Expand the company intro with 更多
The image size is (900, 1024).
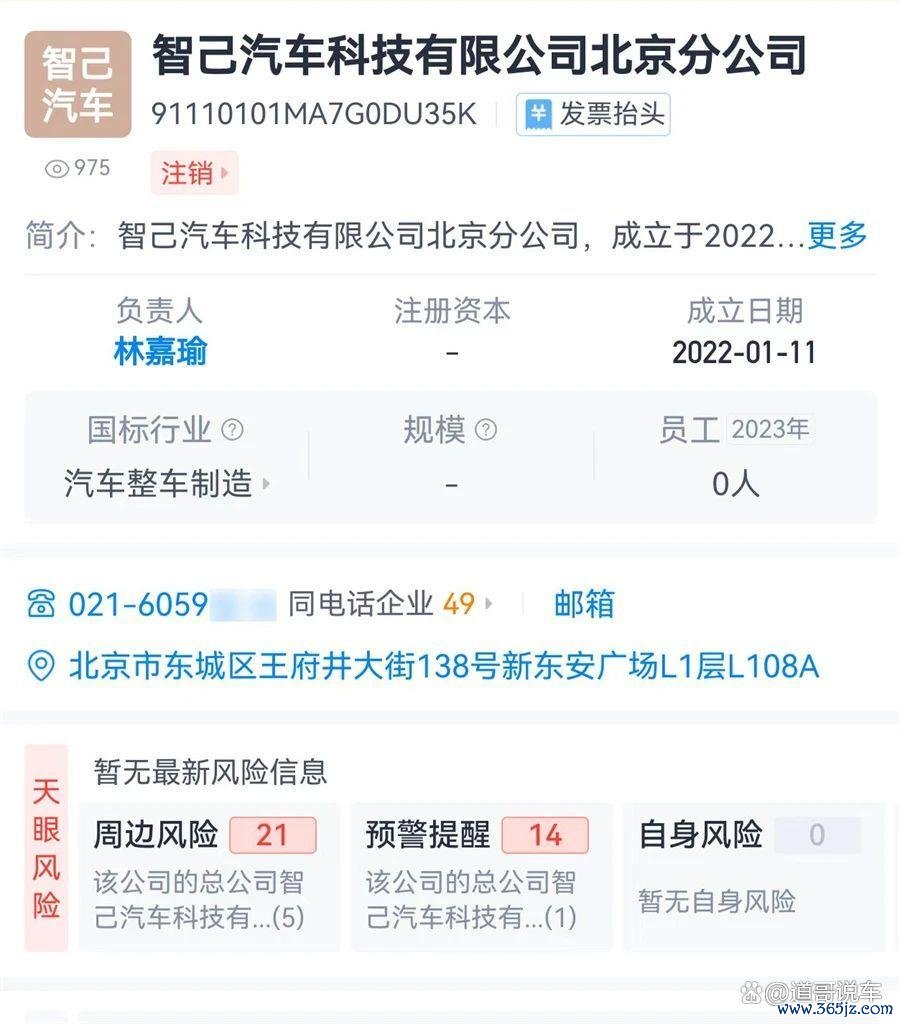pyautogui.click(x=838, y=236)
